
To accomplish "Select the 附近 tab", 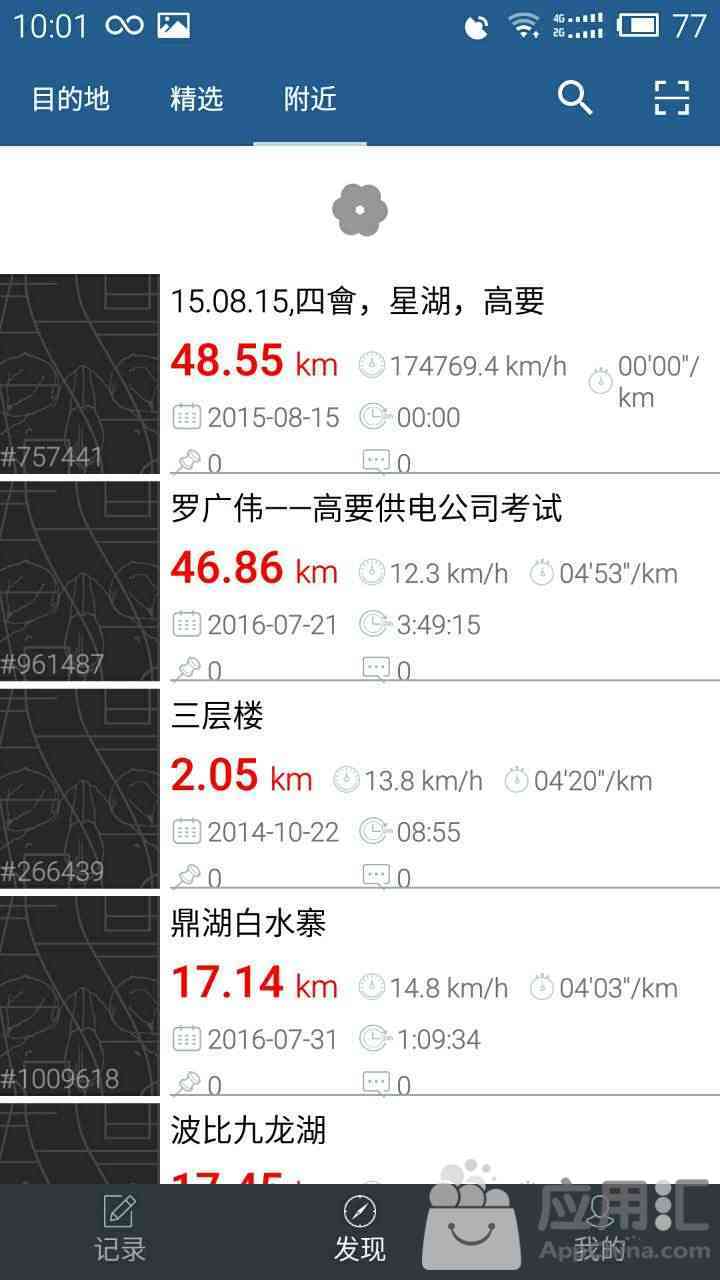I will pos(310,99).
